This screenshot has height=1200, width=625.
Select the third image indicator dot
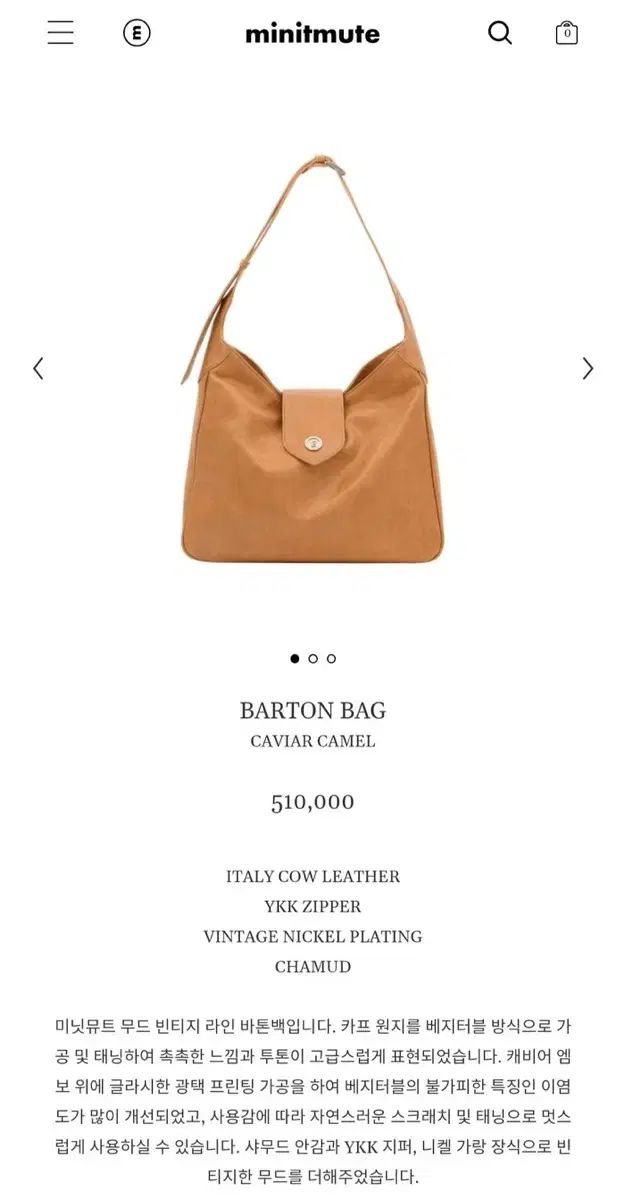(331, 658)
